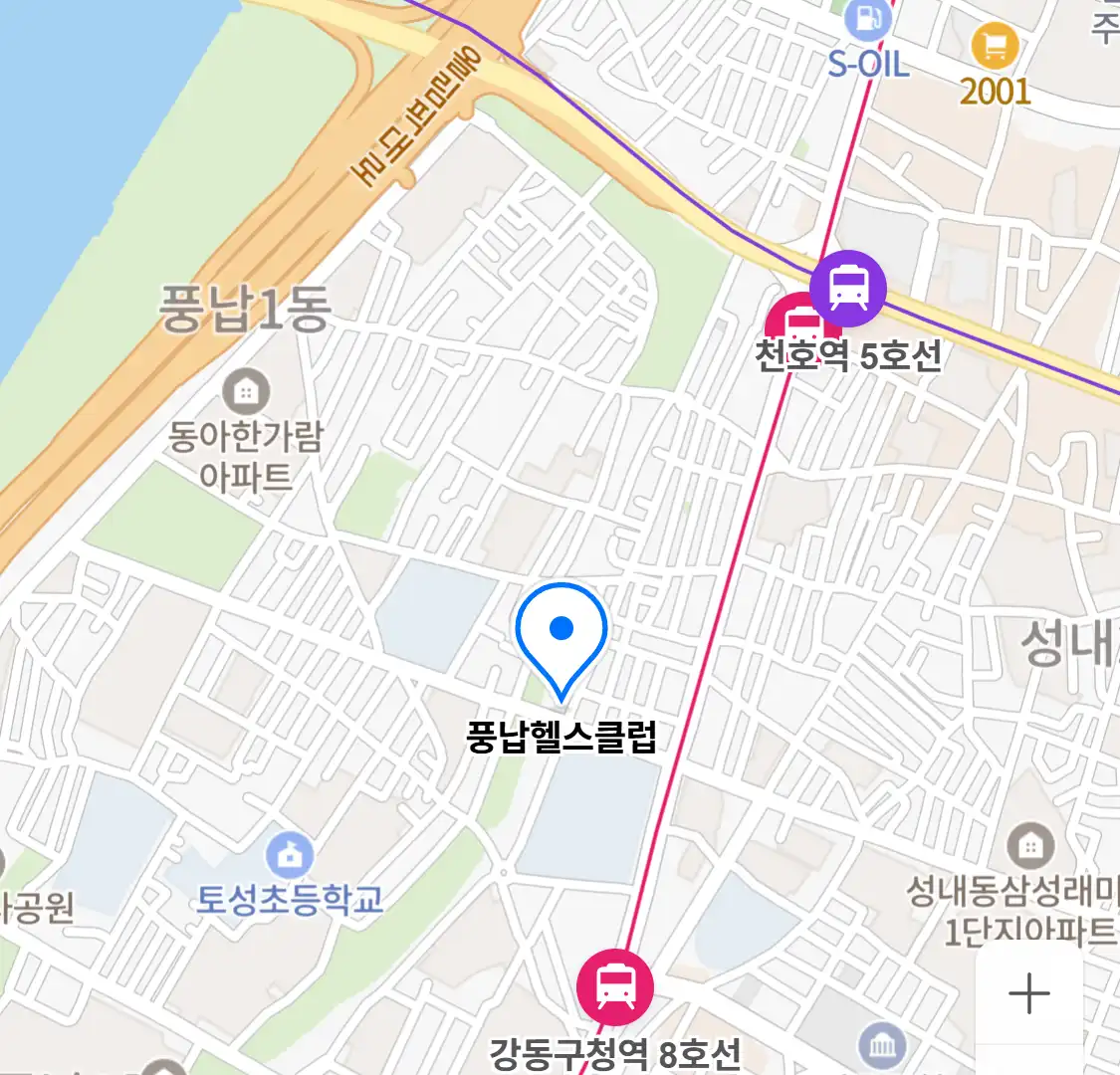Select 동아한가람 아파트 marker
Viewport: 1120px width, 1075px height.
(245, 392)
